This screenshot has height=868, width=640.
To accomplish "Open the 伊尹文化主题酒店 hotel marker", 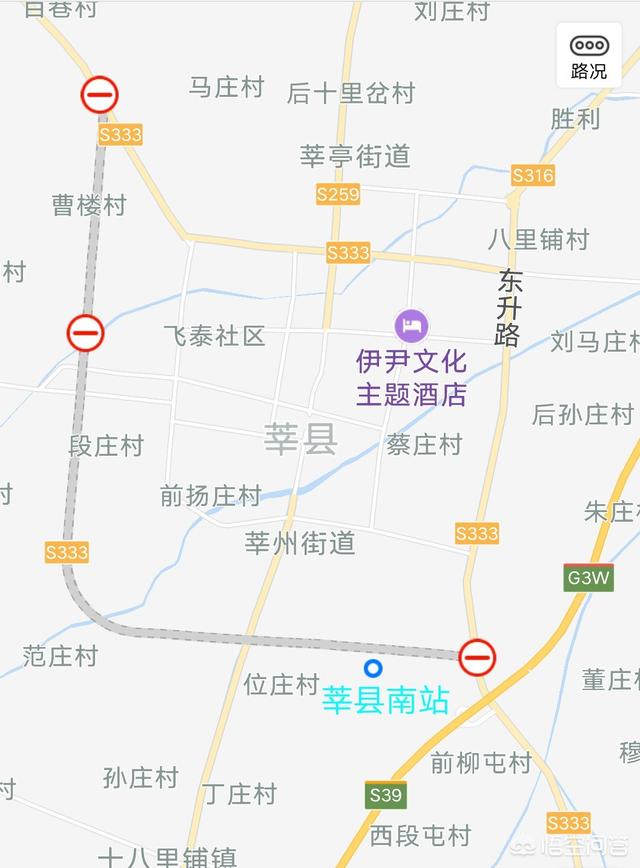I will click(x=411, y=324).
